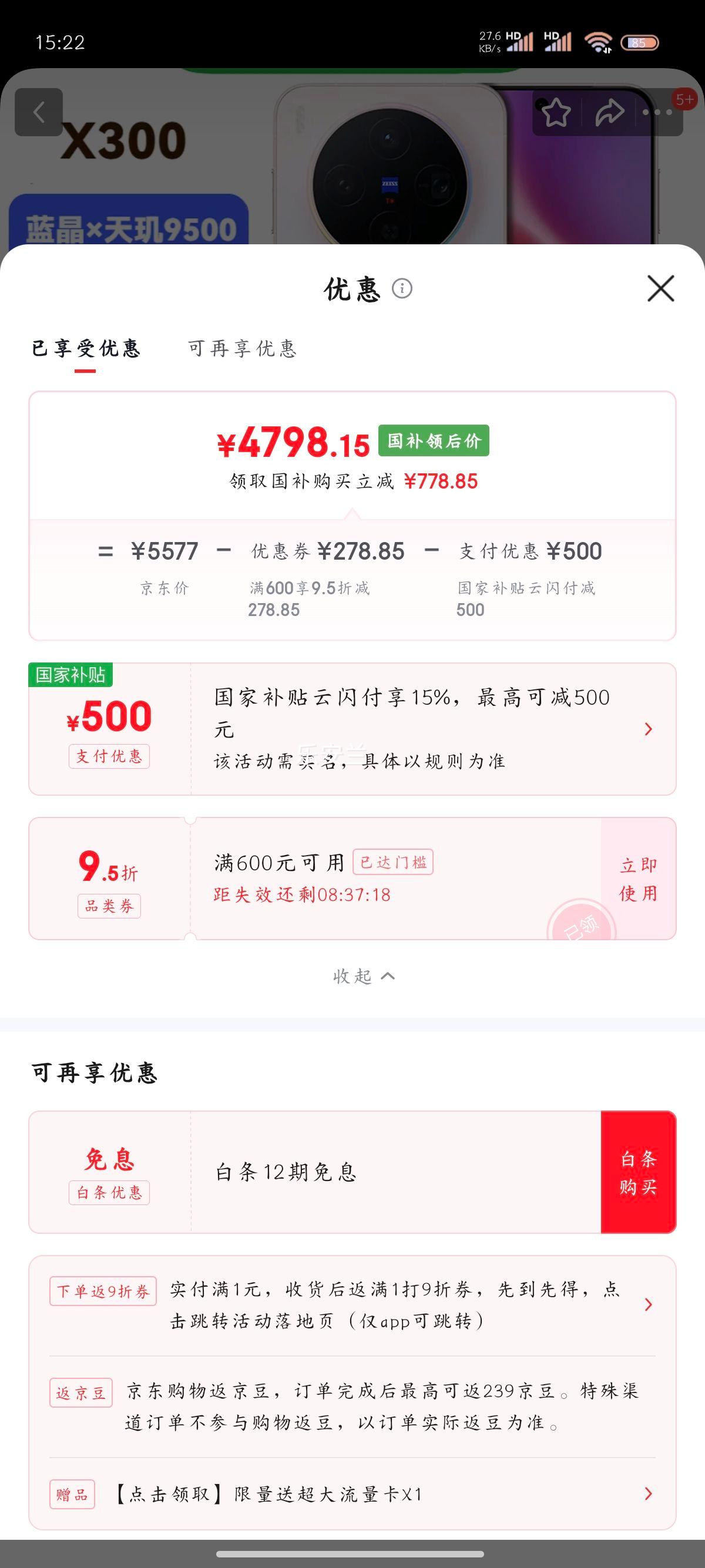Screen dimensions: 705x1568
Task: Tap the 领取国补购买立减 ¥778.85 text
Action: click(352, 482)
